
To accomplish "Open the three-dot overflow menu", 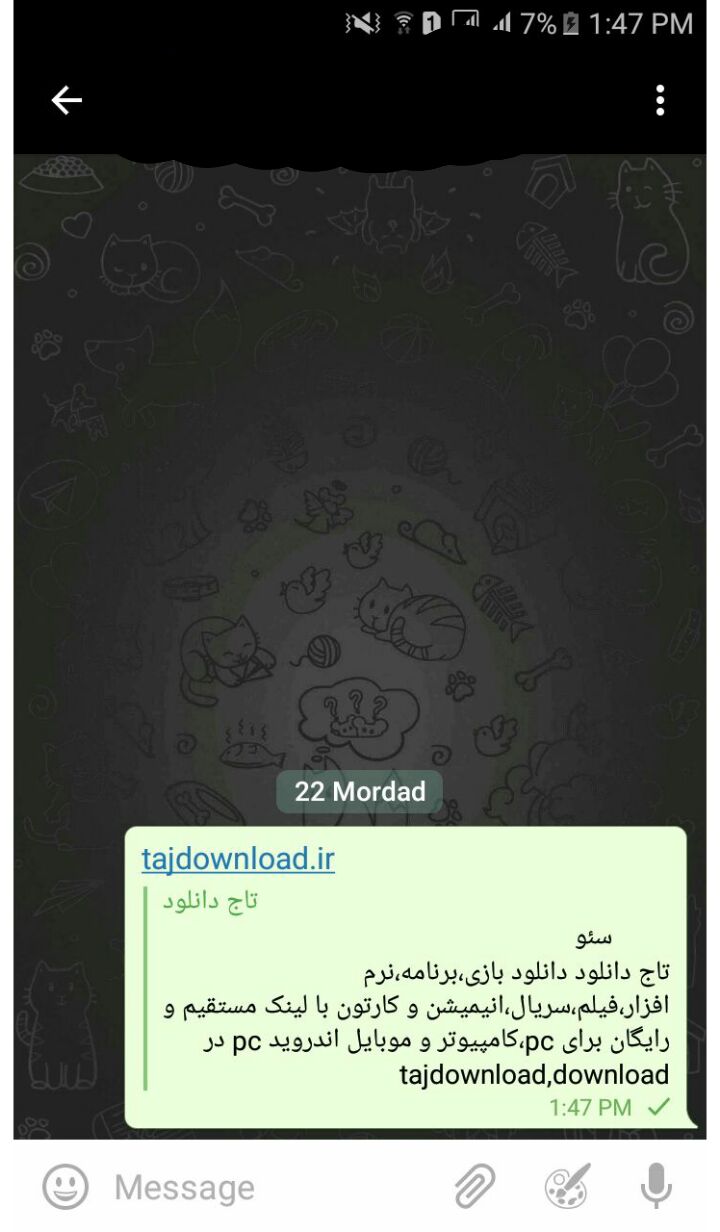I will pos(660,100).
